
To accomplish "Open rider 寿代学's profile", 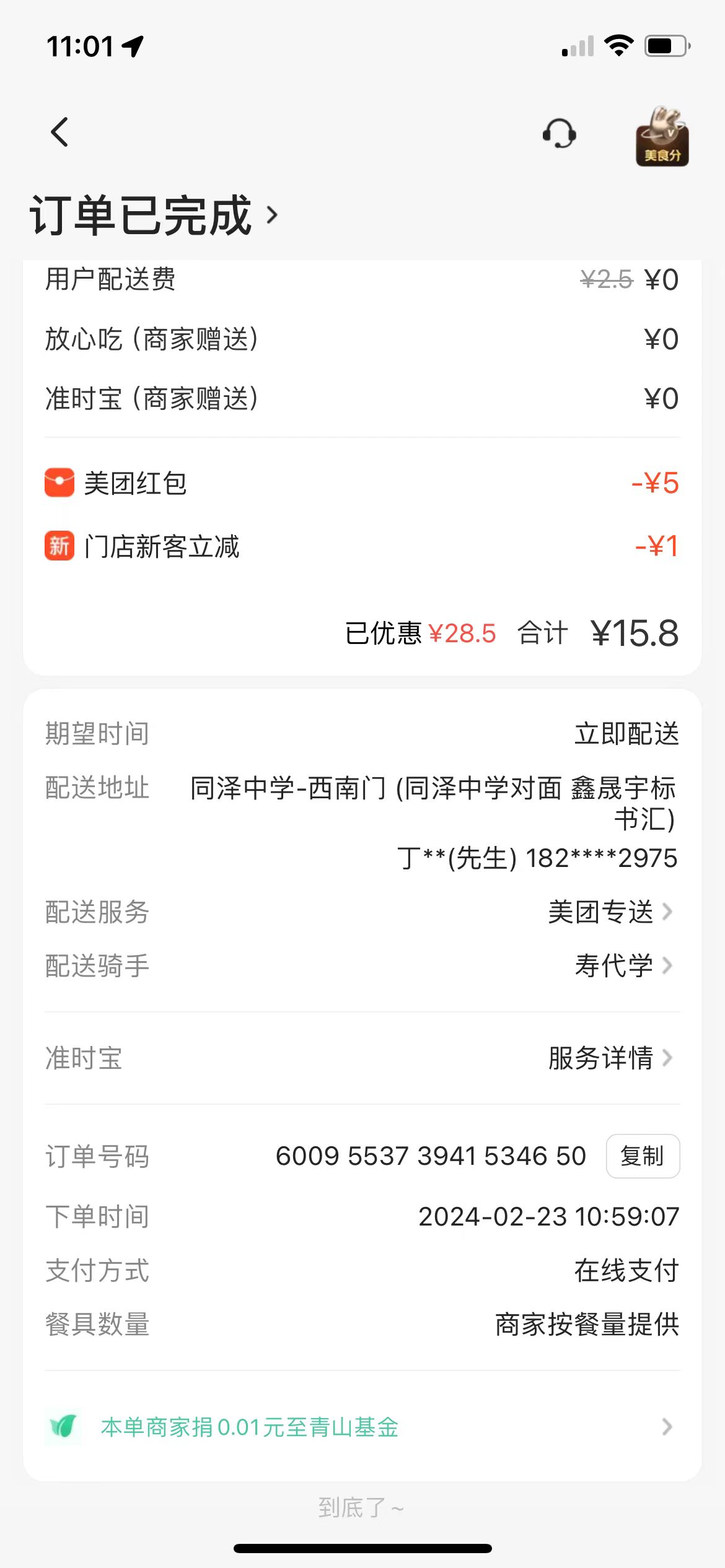I will pyautogui.click(x=622, y=965).
